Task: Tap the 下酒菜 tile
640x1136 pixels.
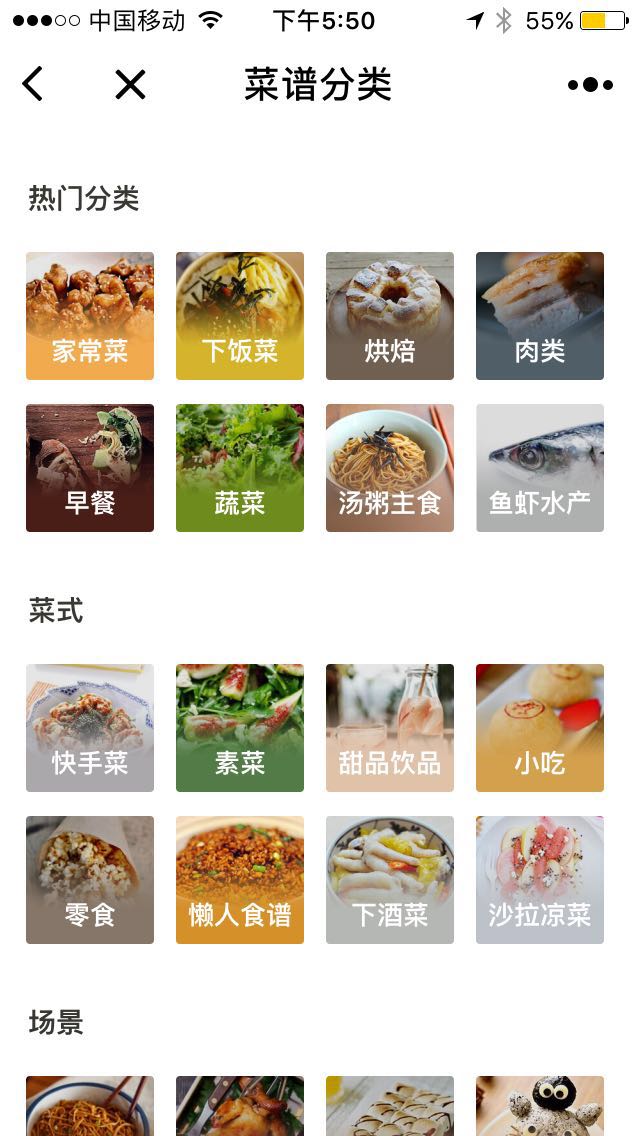Action: (390, 880)
